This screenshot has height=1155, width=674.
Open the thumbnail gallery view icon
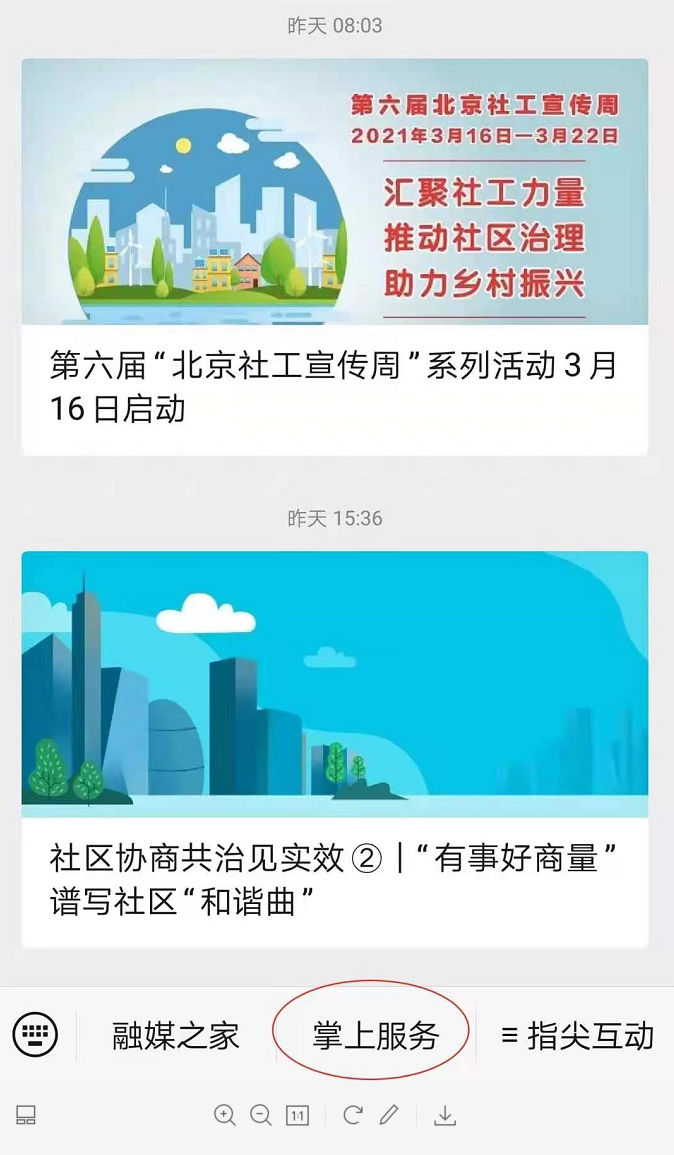click(26, 1115)
